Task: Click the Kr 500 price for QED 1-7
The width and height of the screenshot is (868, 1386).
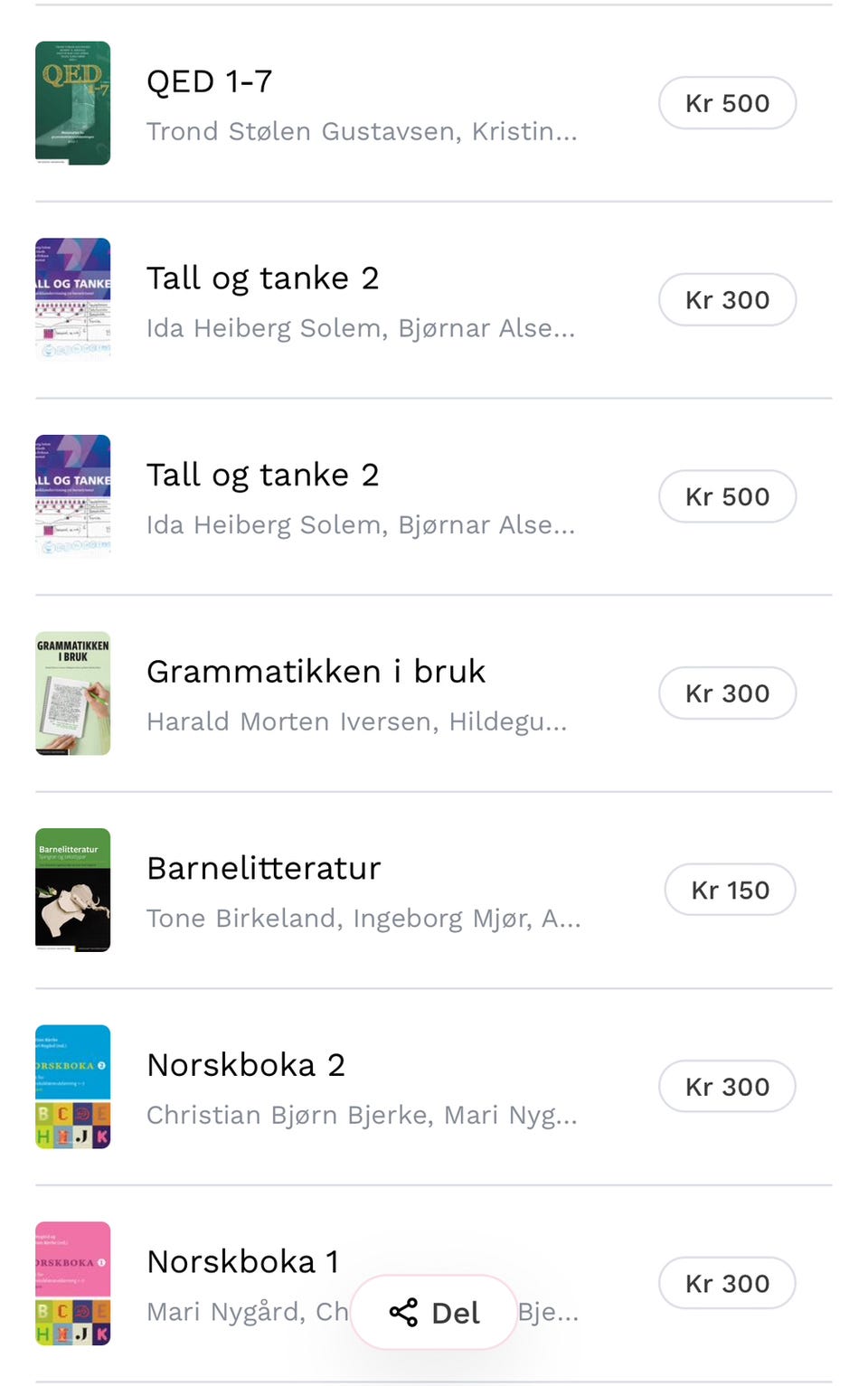Action: click(727, 102)
